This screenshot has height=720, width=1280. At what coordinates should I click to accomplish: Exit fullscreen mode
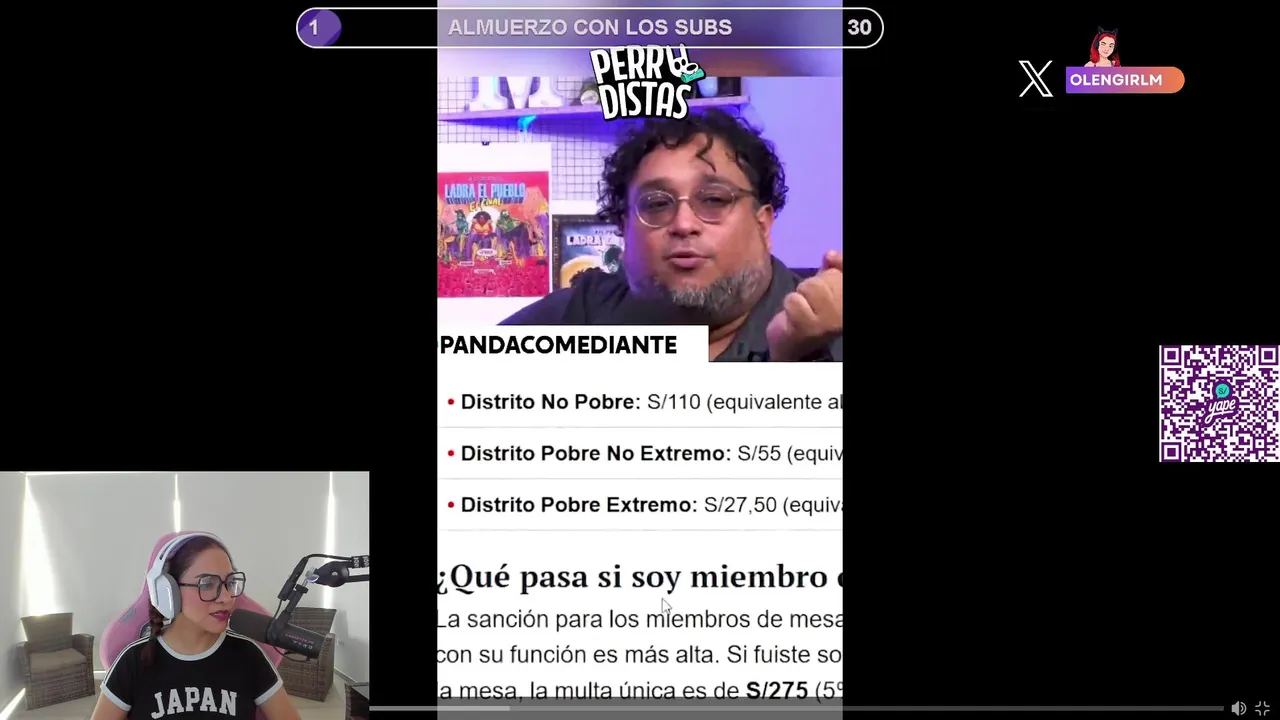point(1262,708)
